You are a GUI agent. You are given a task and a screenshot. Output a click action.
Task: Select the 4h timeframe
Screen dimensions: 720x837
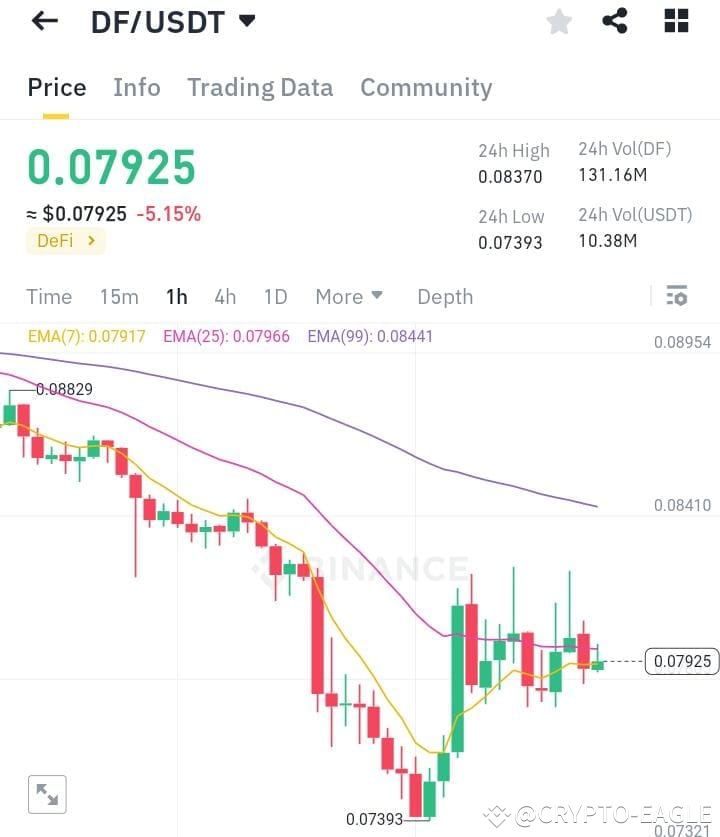click(224, 296)
